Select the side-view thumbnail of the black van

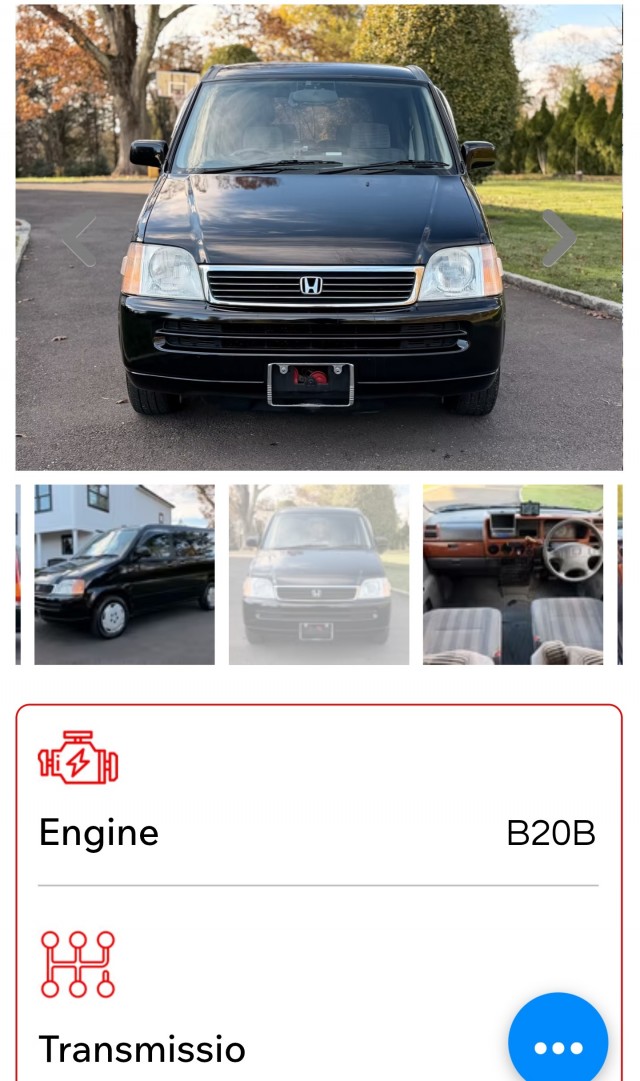click(x=124, y=575)
